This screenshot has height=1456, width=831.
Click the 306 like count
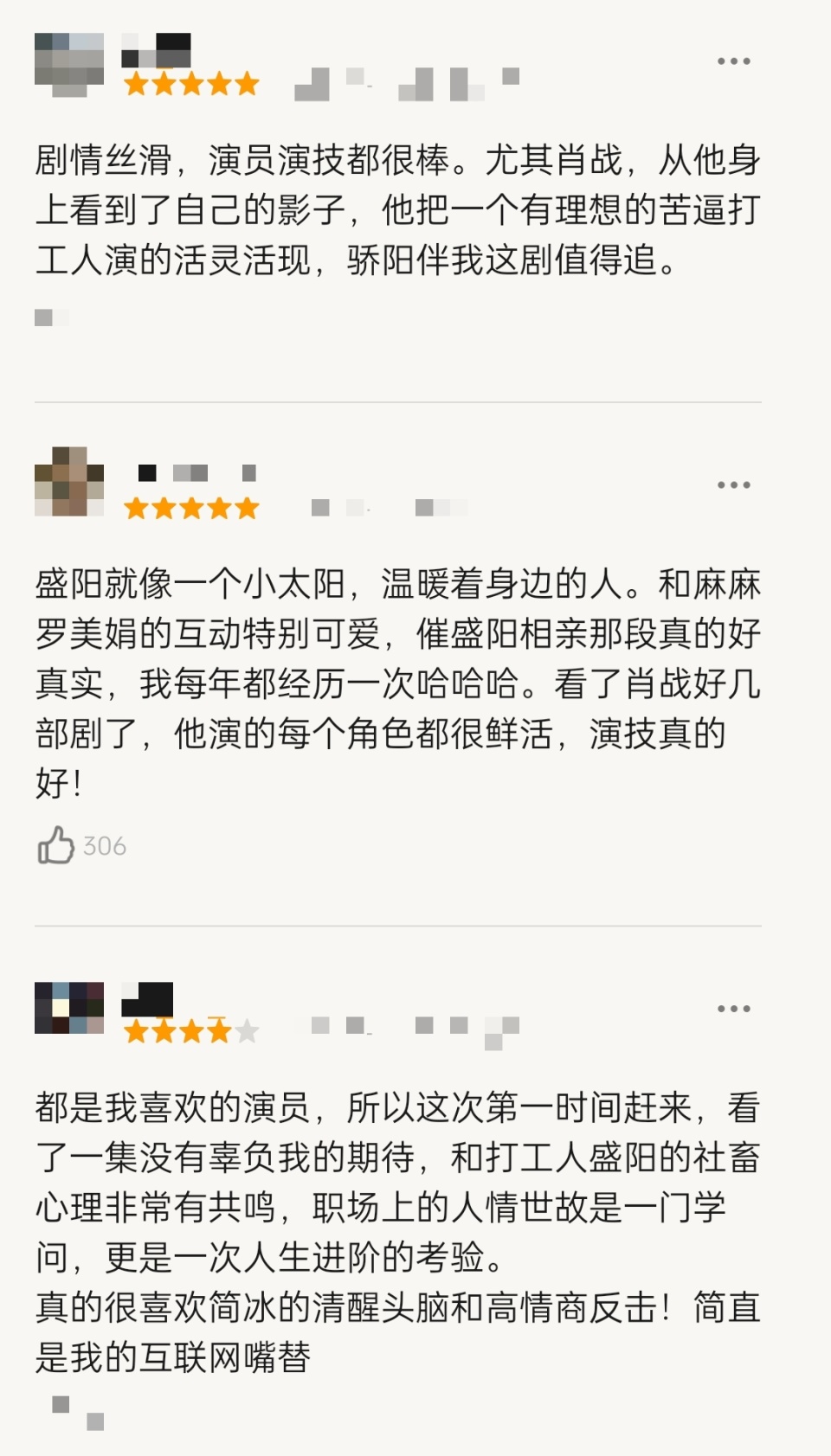click(104, 845)
